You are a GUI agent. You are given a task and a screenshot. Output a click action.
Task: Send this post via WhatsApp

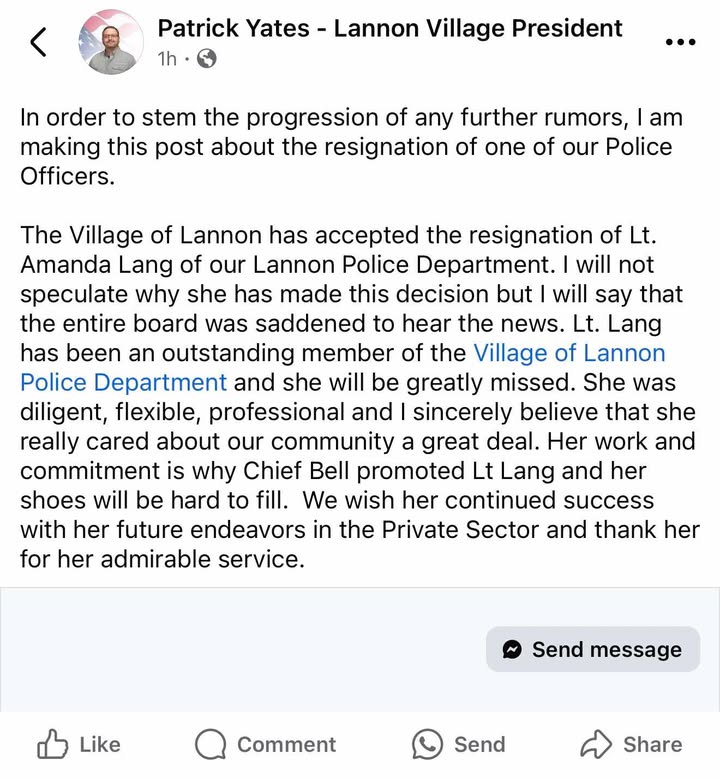point(459,744)
